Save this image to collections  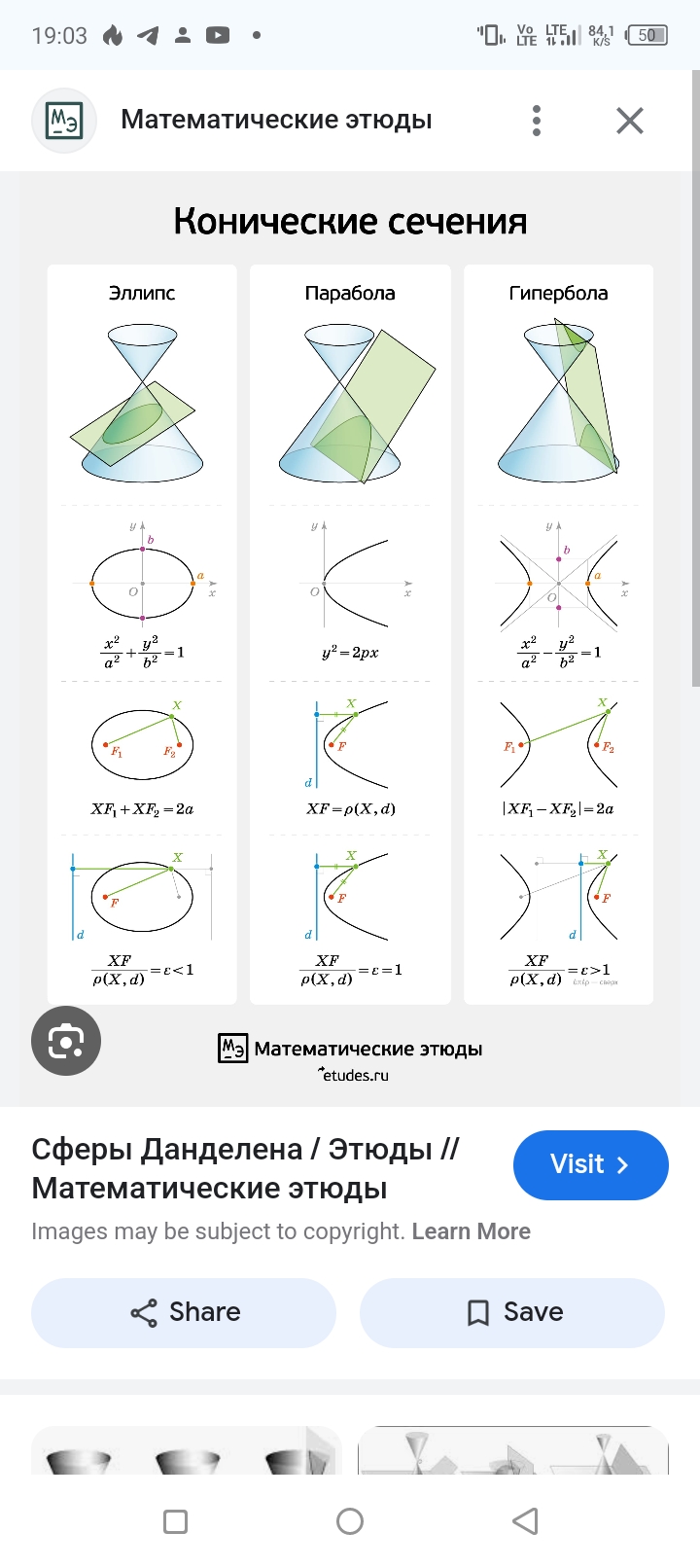[x=512, y=1312]
